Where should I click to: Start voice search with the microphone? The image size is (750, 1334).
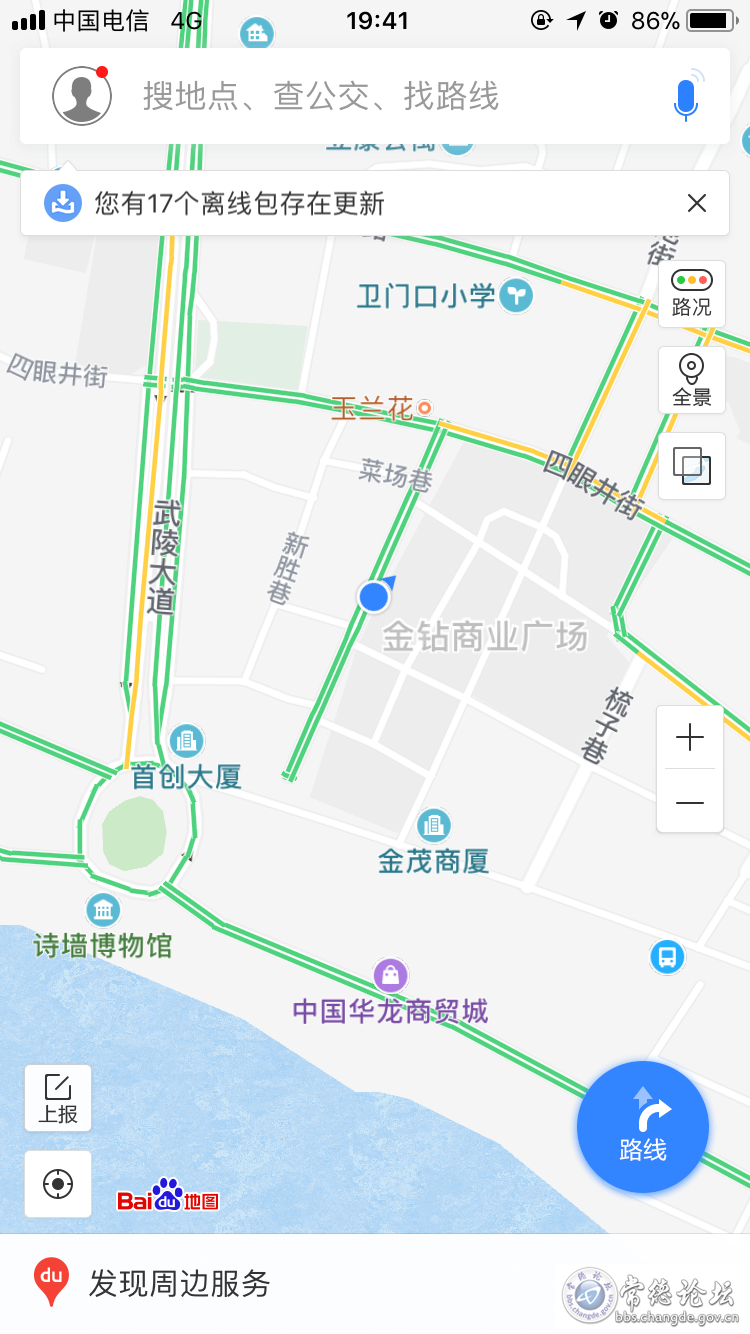[x=686, y=96]
